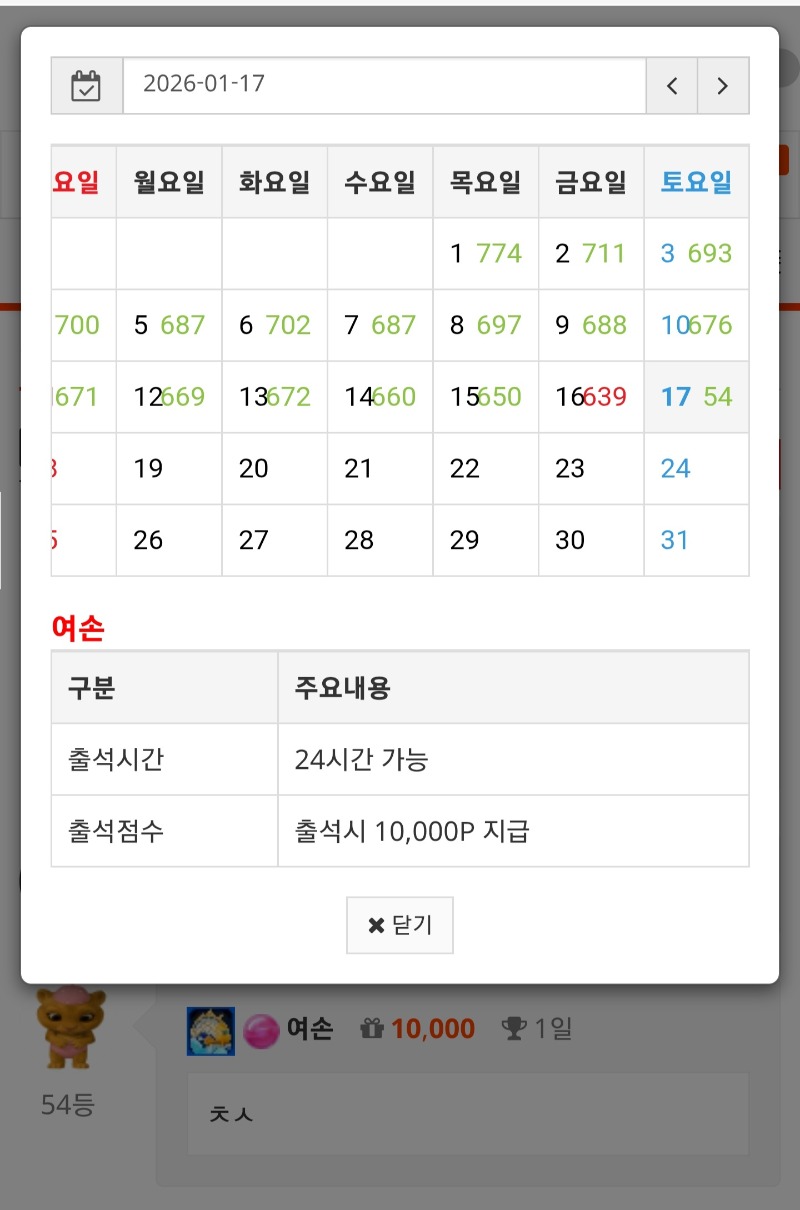Select January 17 on the calendar
This screenshot has width=800, height=1210.
(677, 397)
